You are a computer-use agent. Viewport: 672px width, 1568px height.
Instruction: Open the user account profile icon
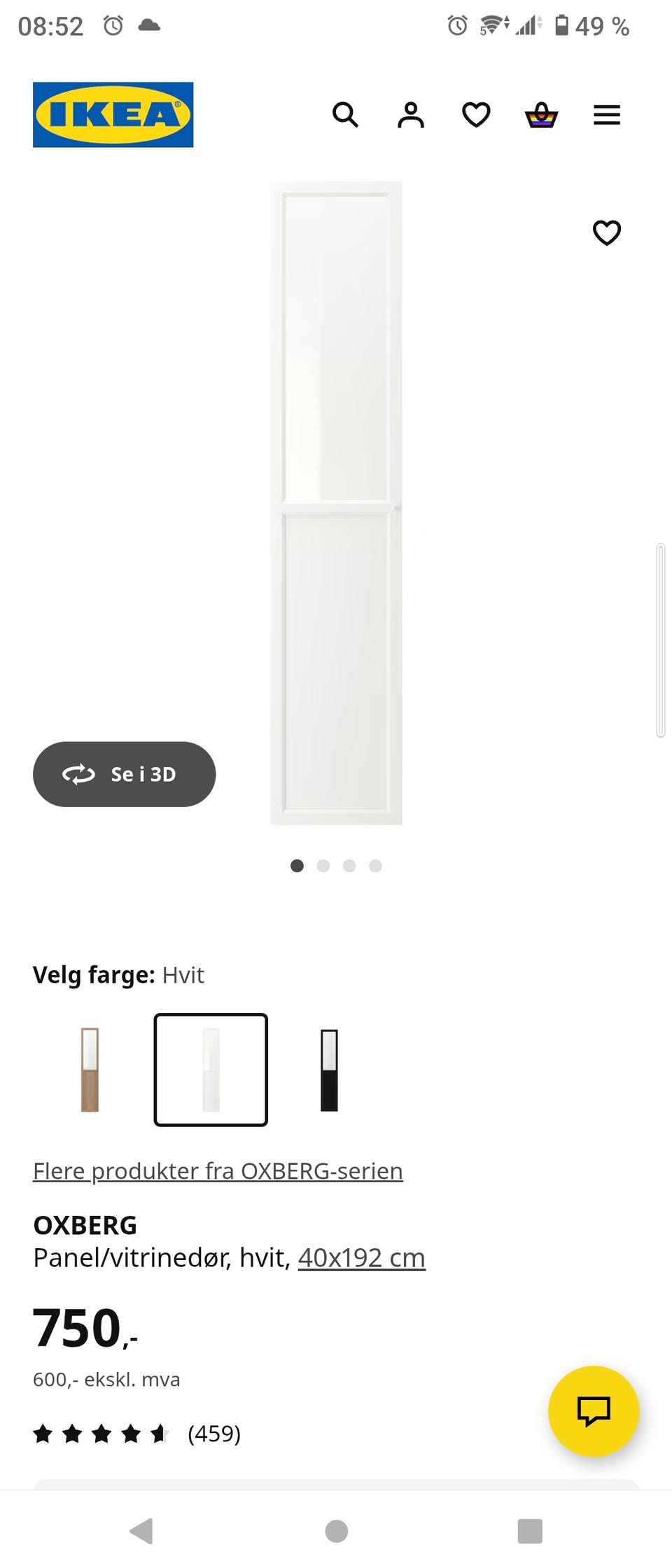(x=411, y=115)
